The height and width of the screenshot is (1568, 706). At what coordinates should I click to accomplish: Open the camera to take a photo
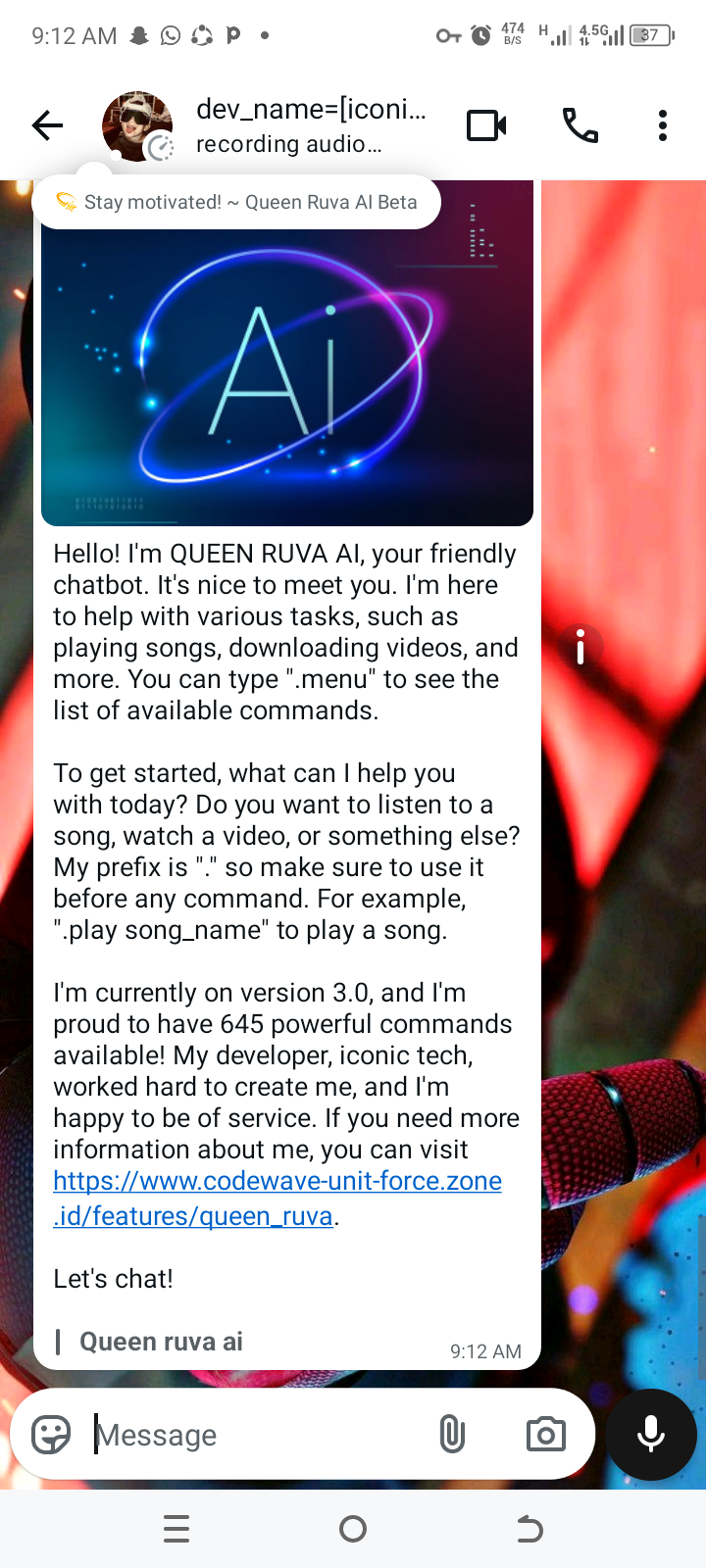click(545, 1435)
